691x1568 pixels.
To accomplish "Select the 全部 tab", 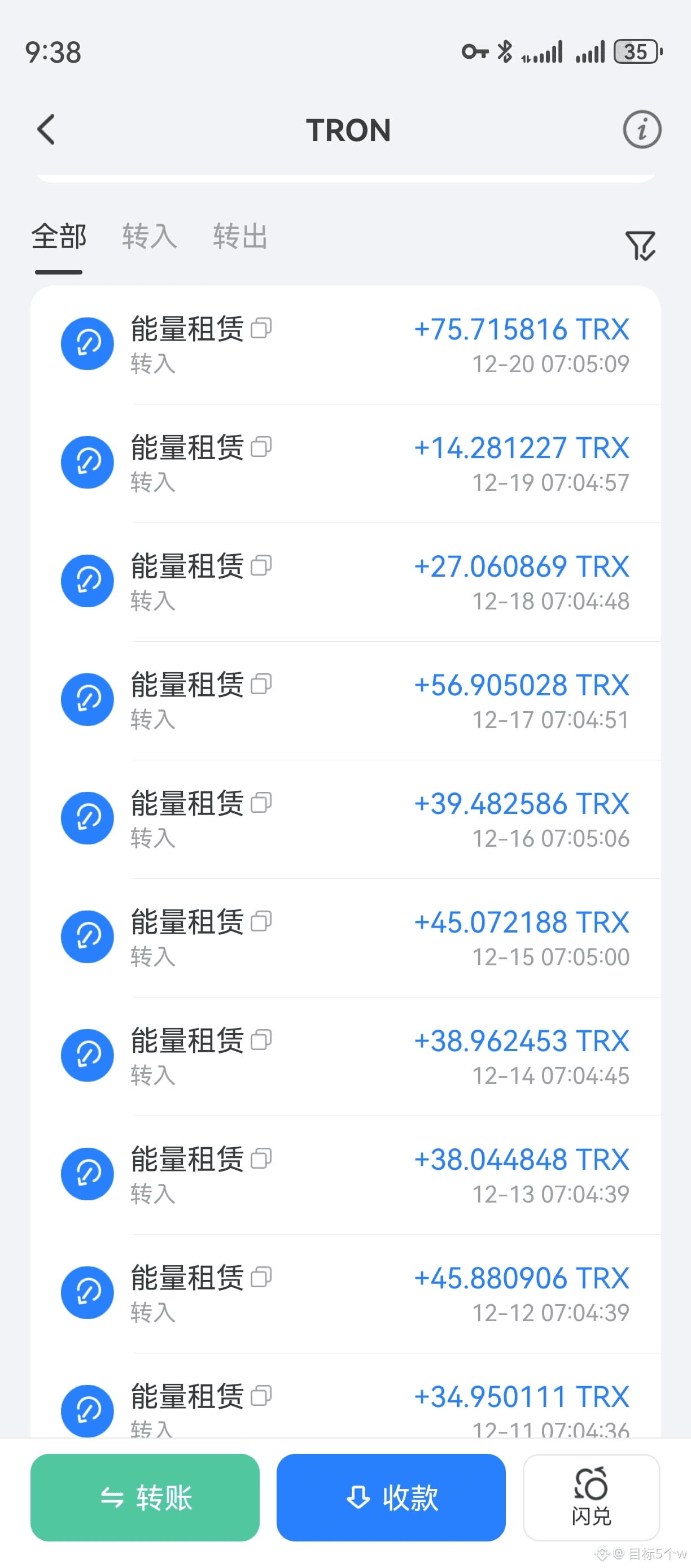I will point(58,237).
